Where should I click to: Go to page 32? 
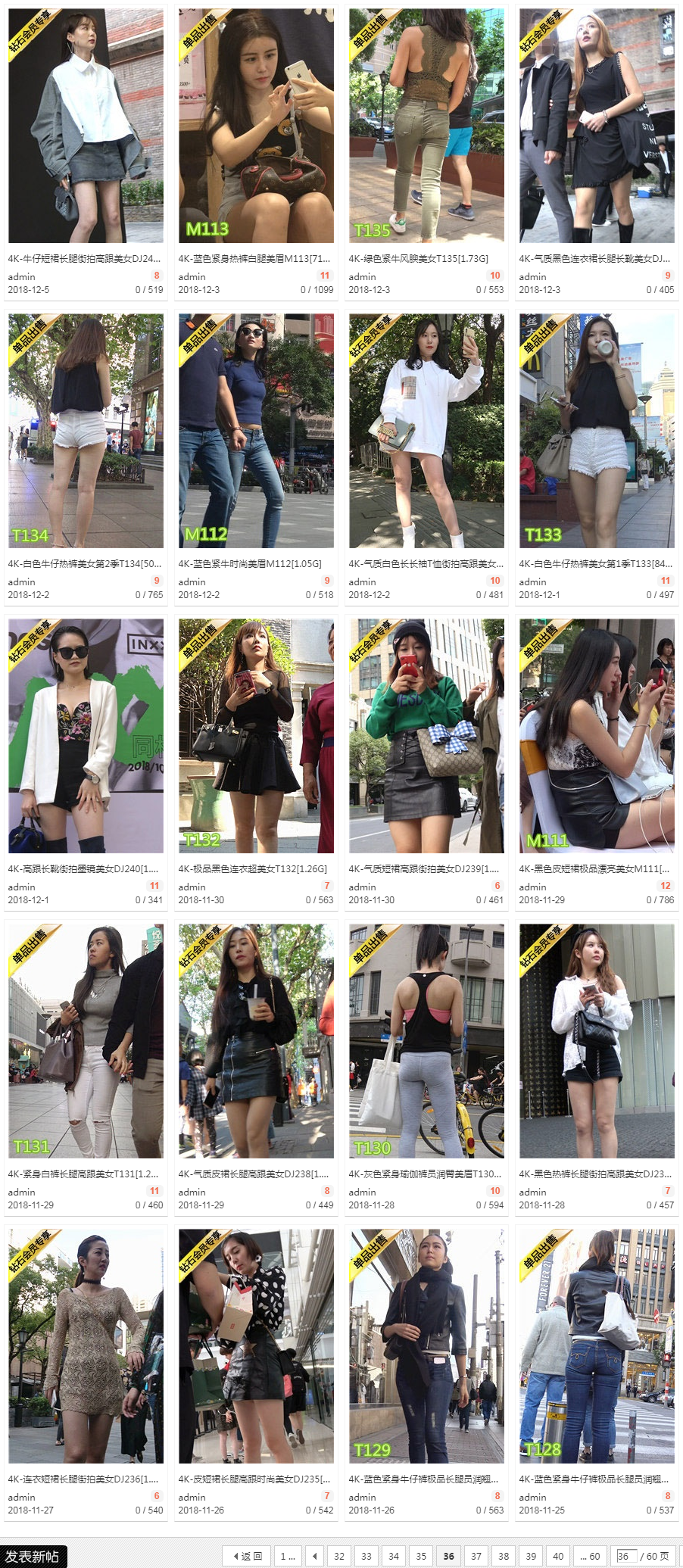pos(339,1556)
